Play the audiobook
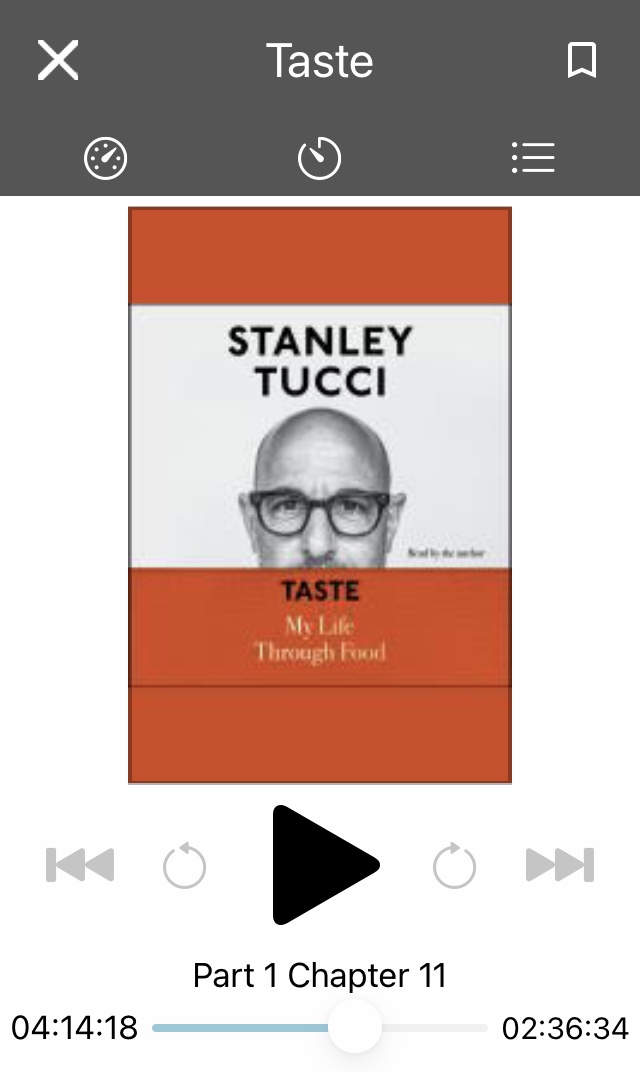 [x=323, y=865]
